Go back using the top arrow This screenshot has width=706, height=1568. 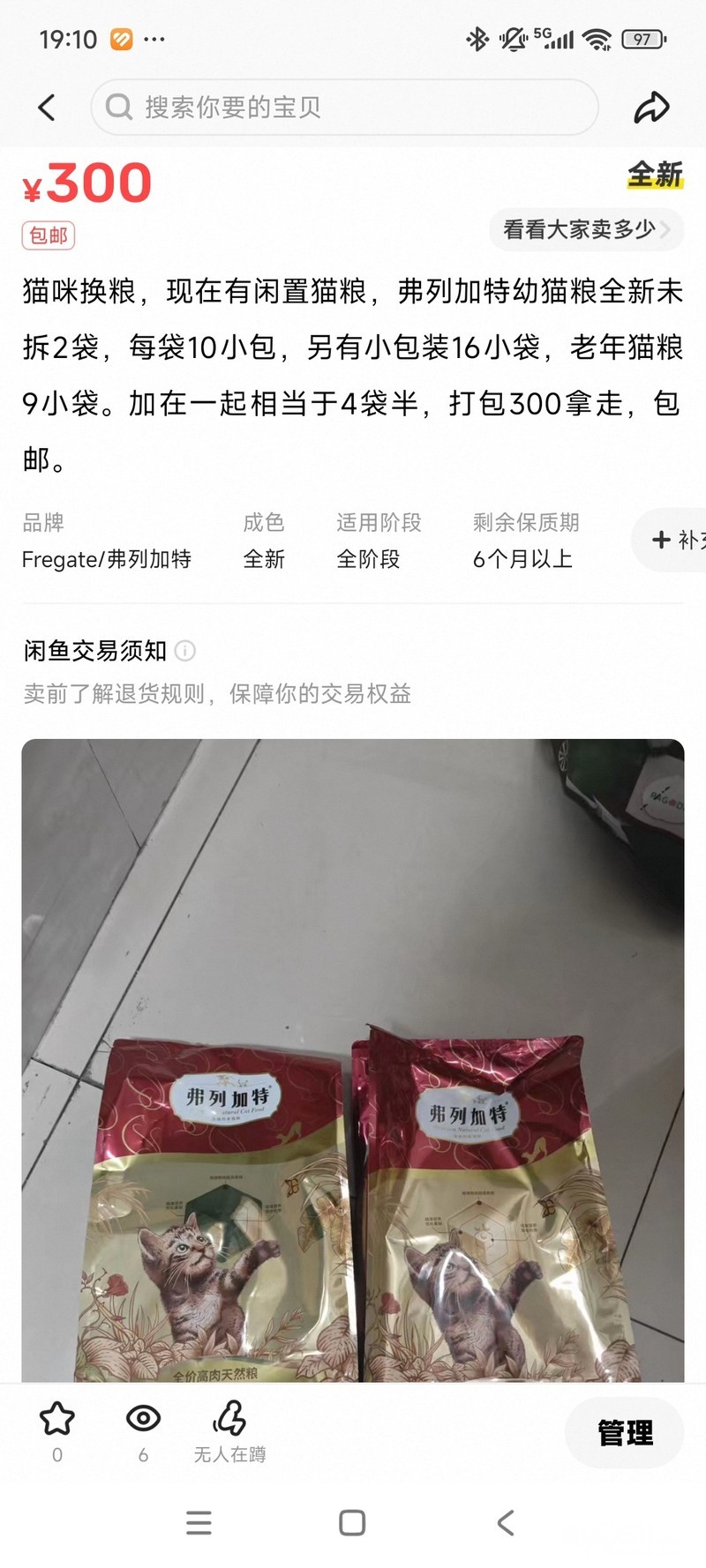pyautogui.click(x=47, y=108)
